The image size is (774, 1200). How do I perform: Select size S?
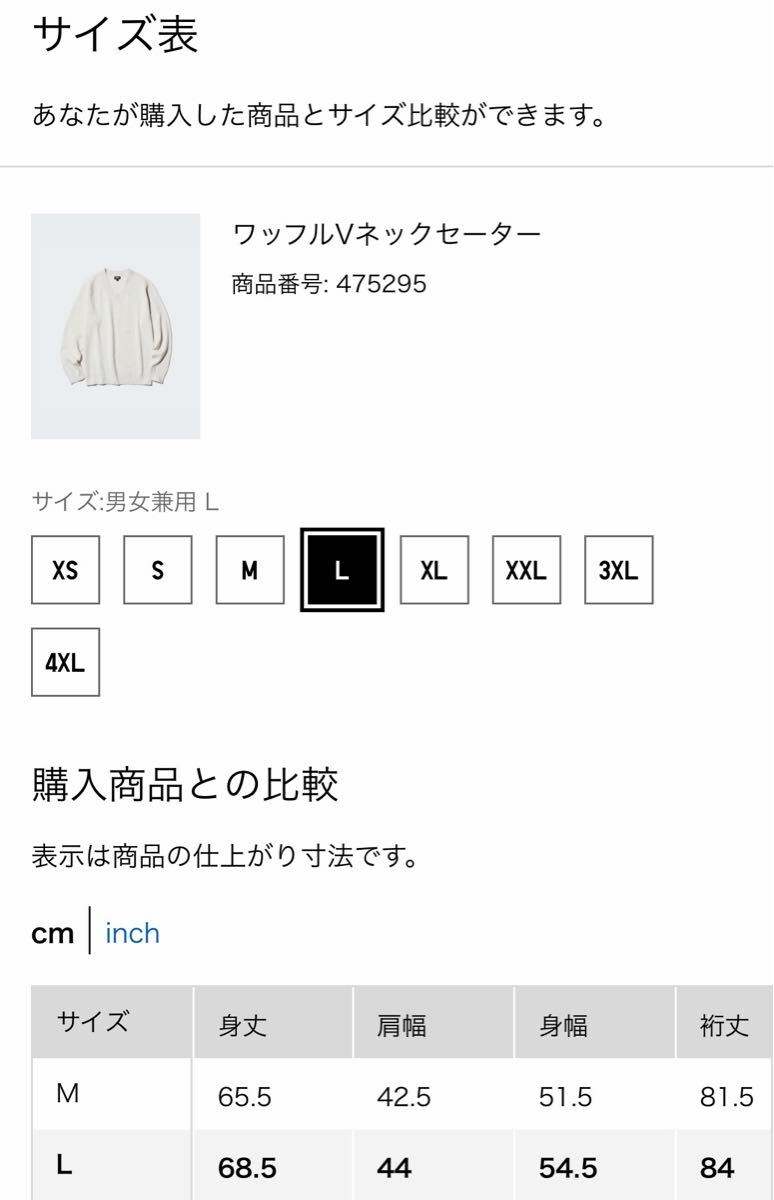coord(158,570)
